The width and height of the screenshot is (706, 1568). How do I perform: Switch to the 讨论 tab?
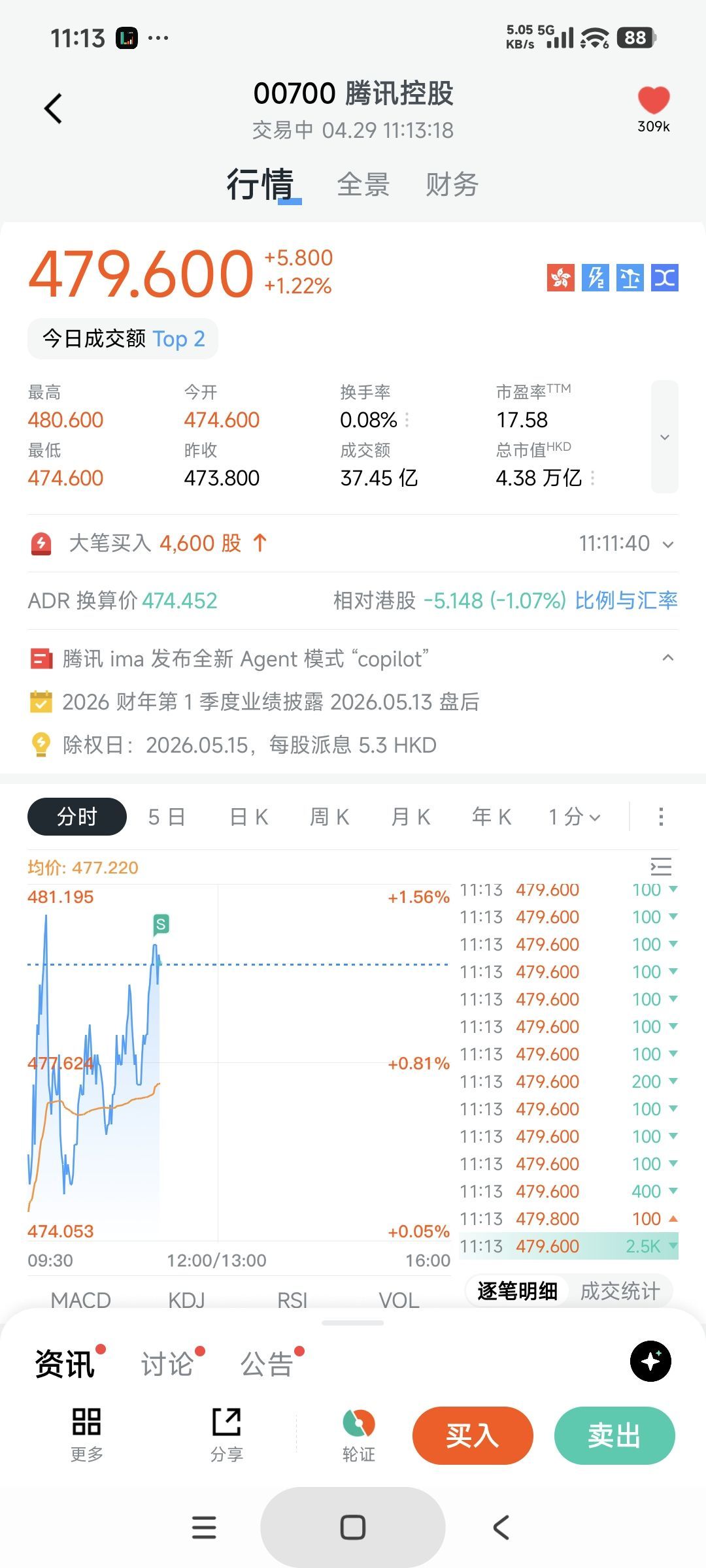(x=167, y=1364)
